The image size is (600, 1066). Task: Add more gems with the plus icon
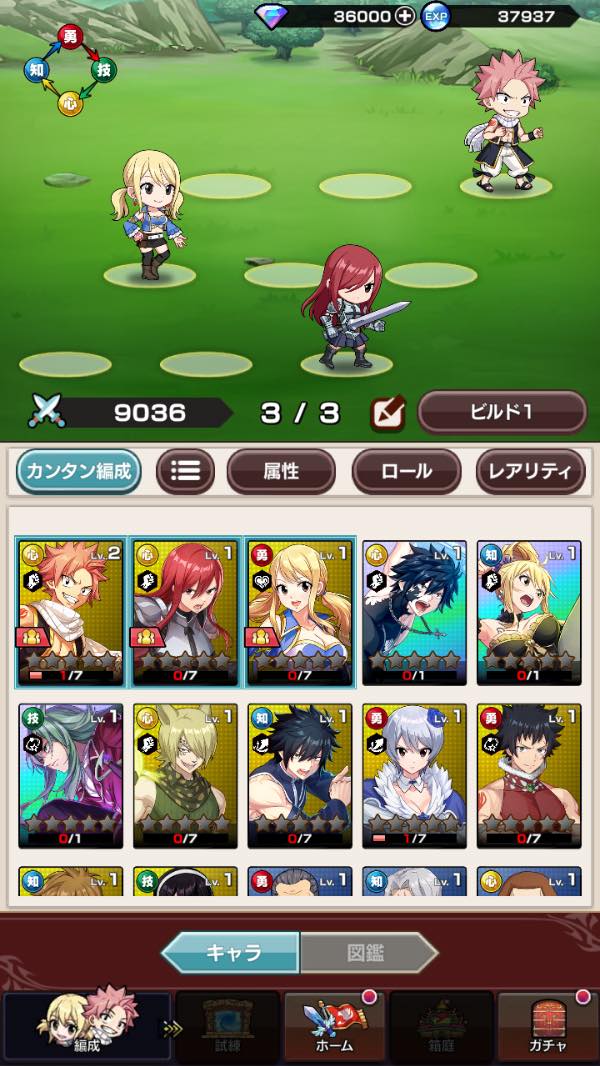[x=404, y=16]
